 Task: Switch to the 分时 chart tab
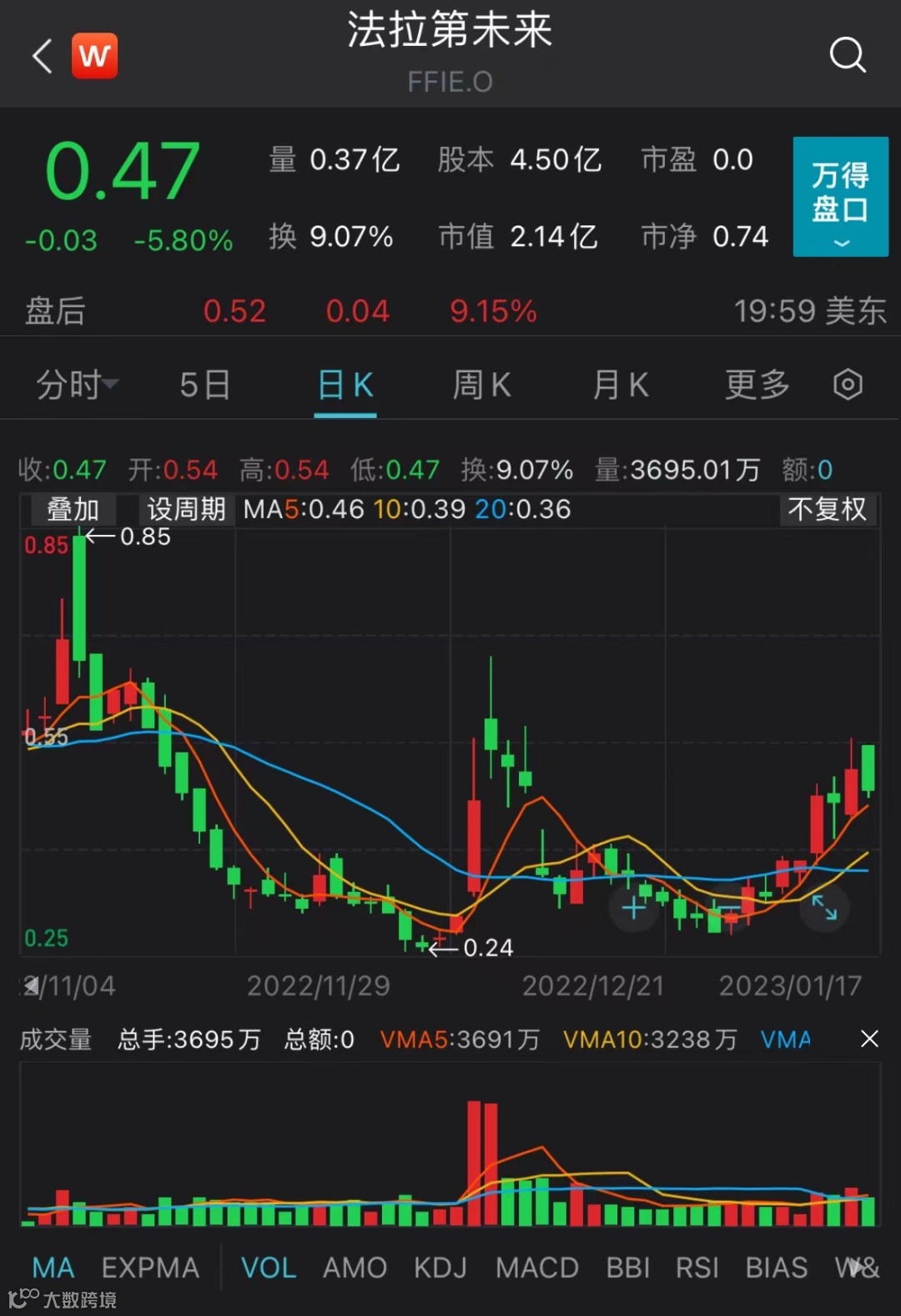(77, 385)
